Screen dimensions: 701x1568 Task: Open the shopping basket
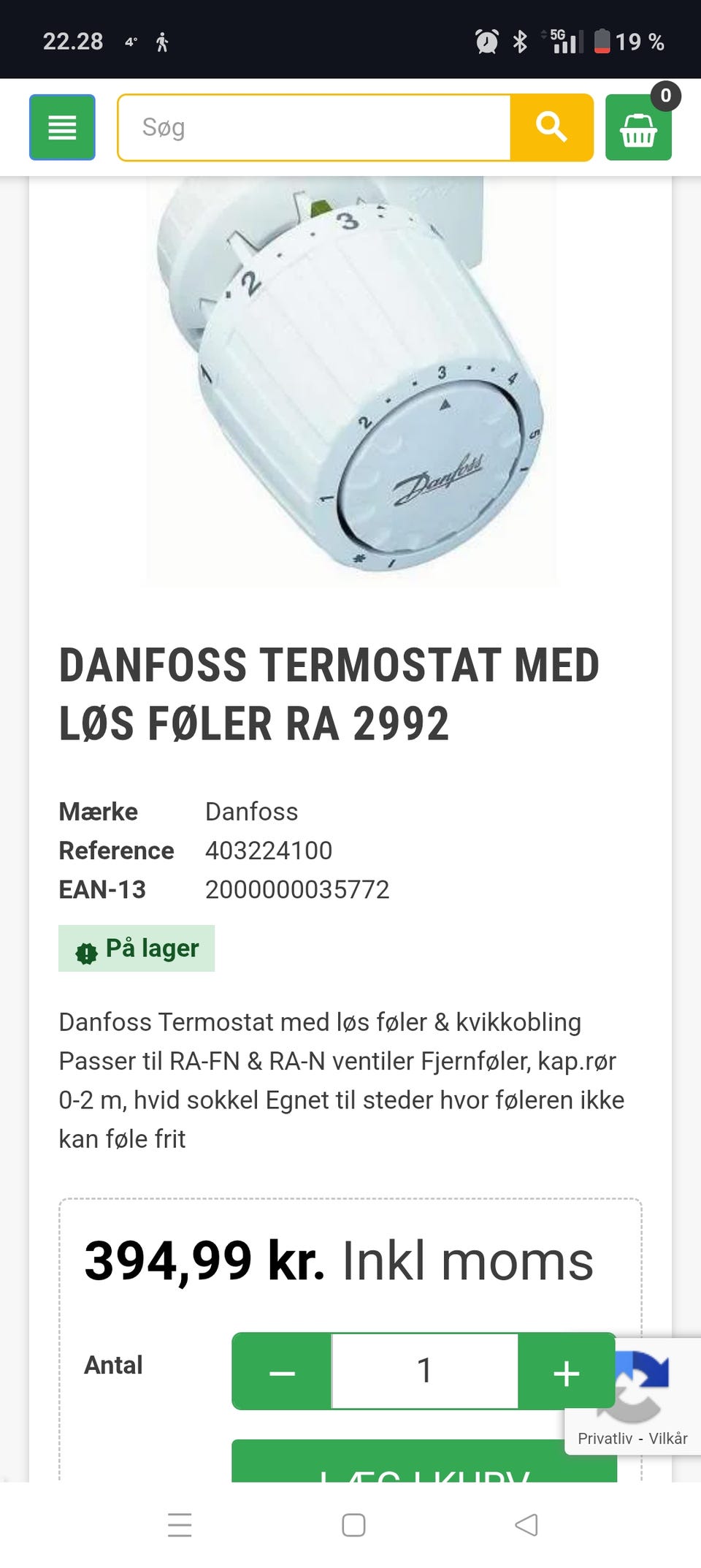[638, 129]
